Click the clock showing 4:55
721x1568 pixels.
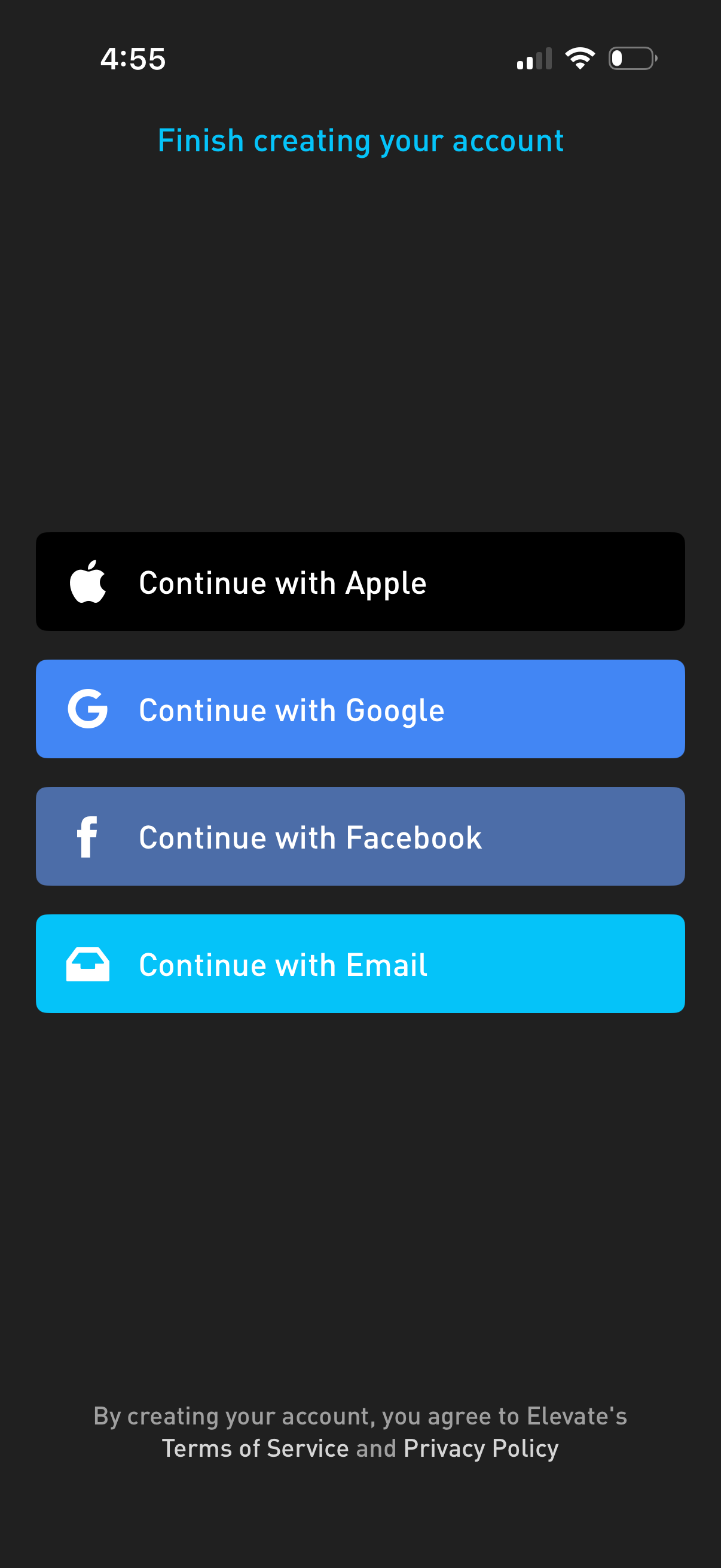(133, 59)
